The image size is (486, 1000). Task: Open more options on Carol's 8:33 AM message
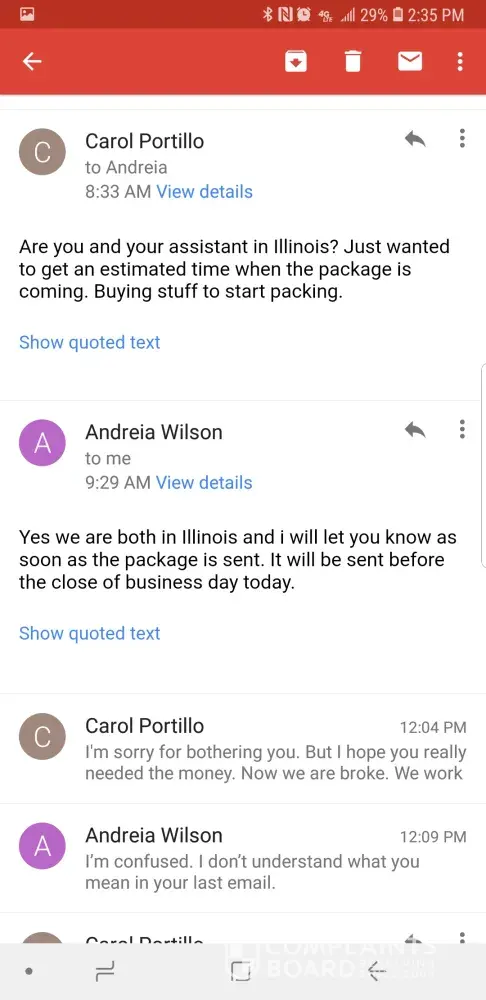click(x=462, y=138)
